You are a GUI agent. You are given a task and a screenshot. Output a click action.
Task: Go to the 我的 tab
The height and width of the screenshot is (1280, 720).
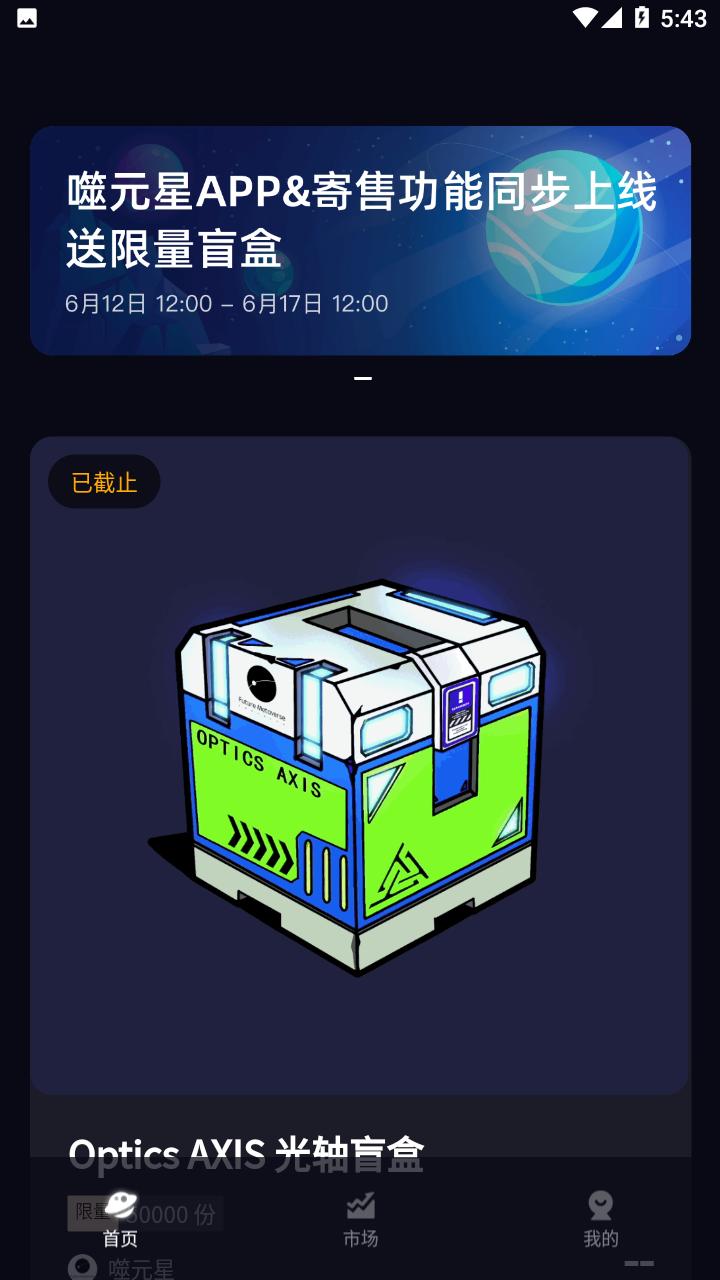[600, 1220]
